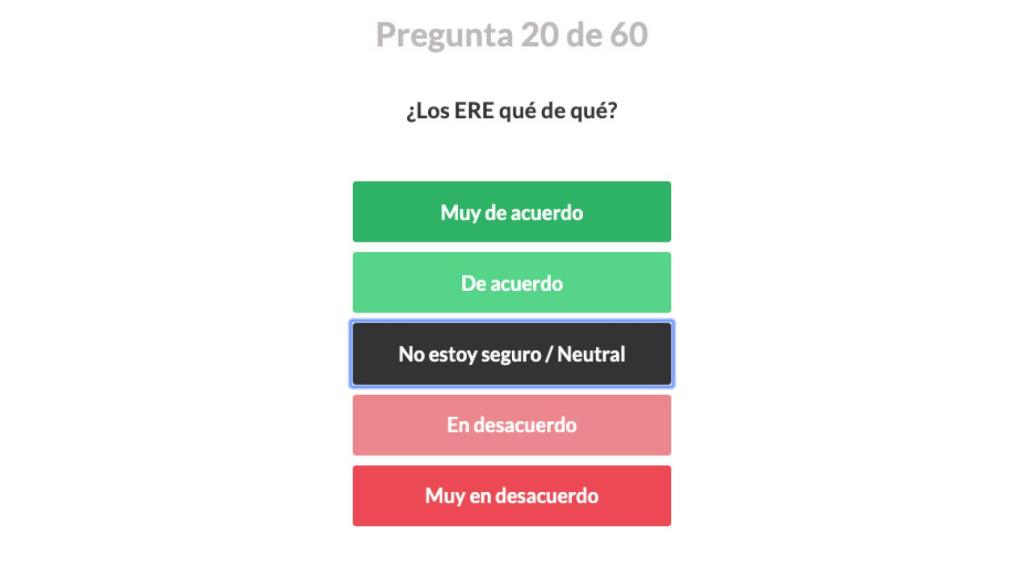Choose the 'De acuerdo' option
1024x576 pixels.
(511, 283)
